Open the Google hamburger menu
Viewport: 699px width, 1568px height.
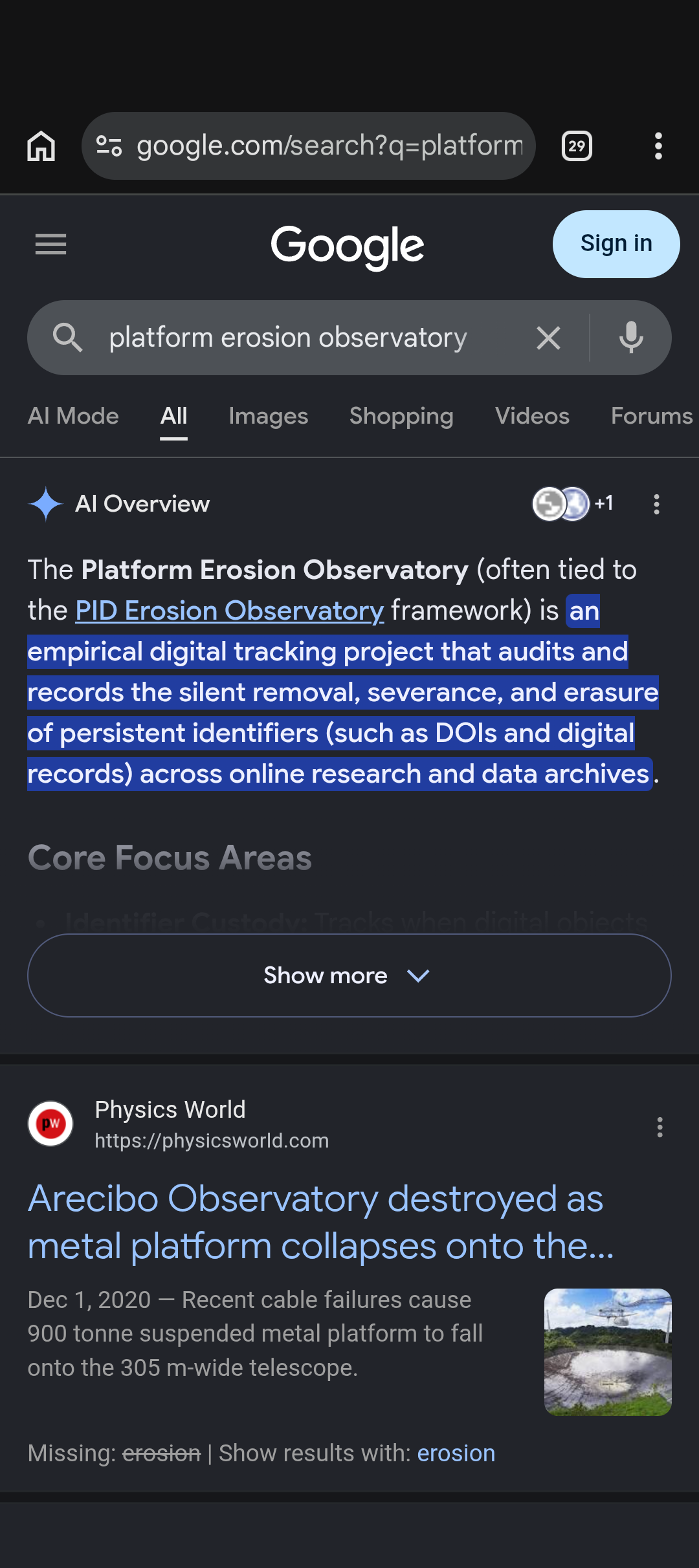click(x=50, y=245)
